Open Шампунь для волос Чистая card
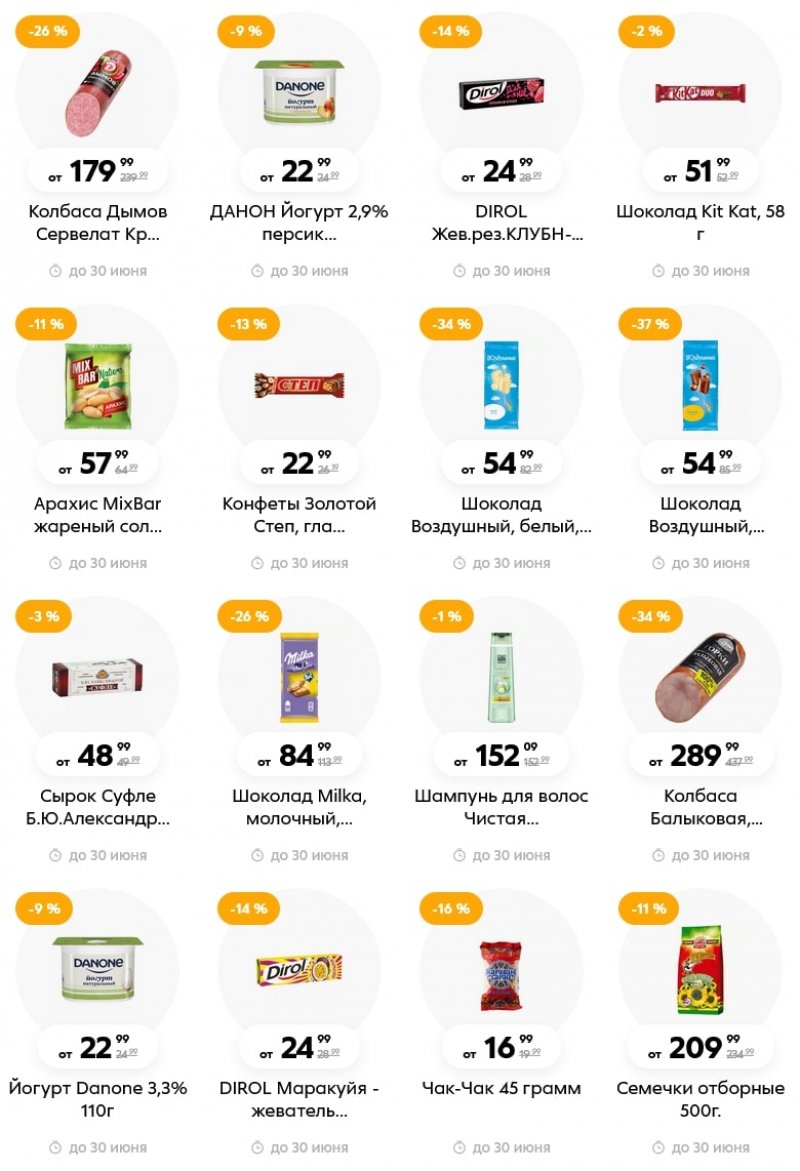The width and height of the screenshot is (800, 1171). tap(500, 808)
